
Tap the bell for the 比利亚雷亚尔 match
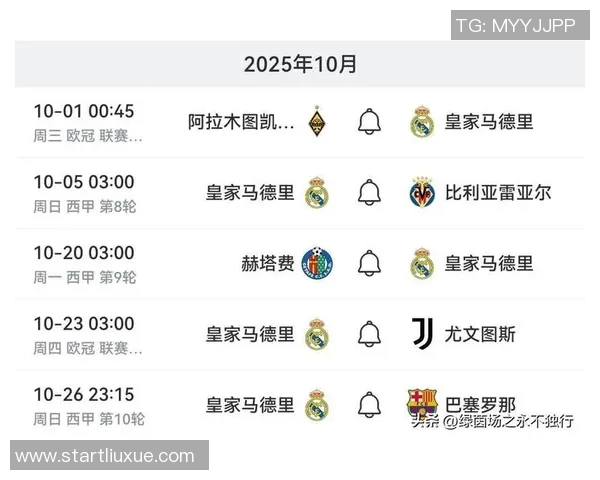(369, 192)
